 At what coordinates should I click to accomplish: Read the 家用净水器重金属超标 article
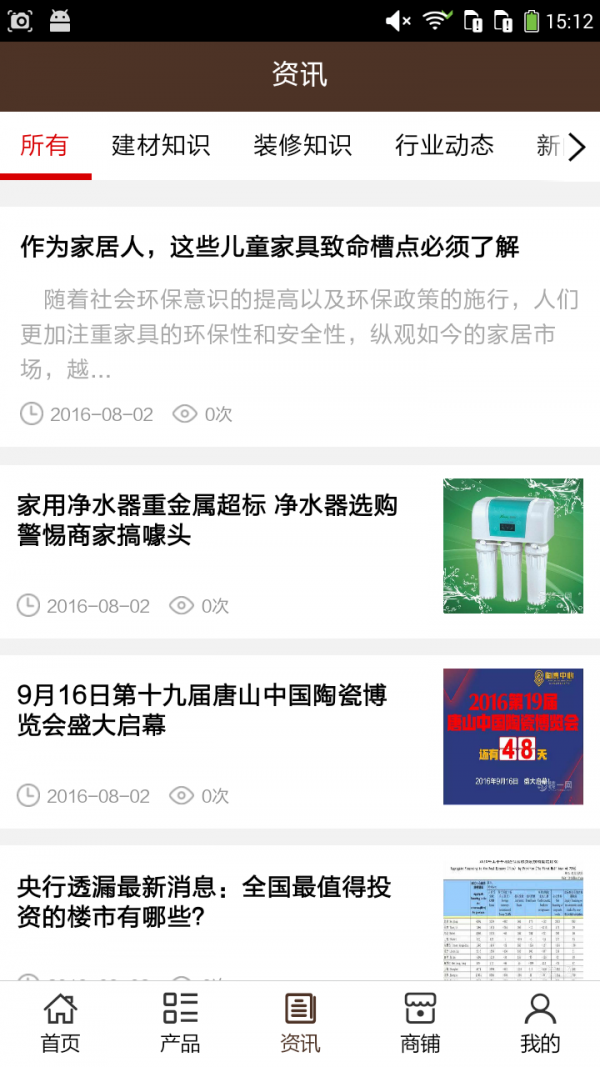coord(208,520)
